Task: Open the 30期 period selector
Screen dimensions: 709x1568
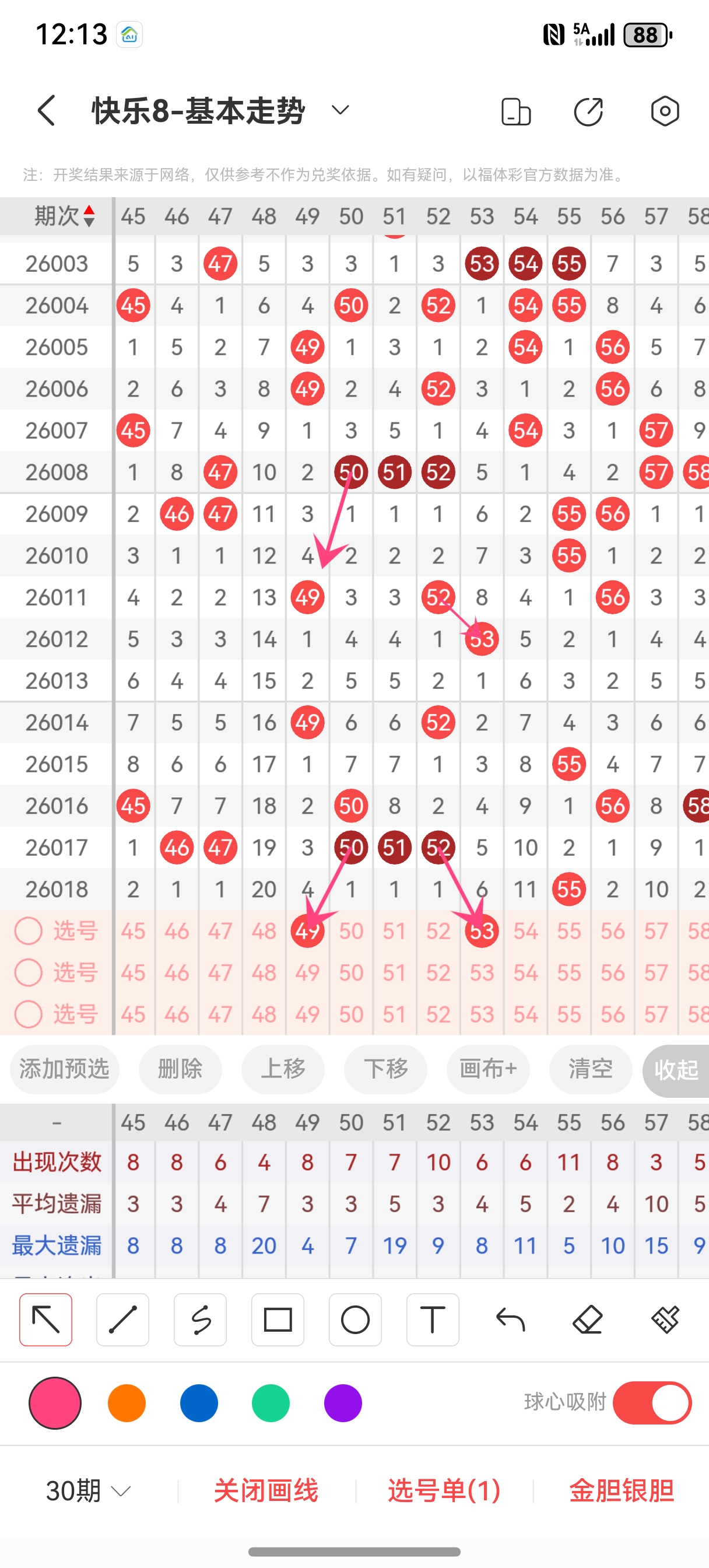Action: (84, 1490)
